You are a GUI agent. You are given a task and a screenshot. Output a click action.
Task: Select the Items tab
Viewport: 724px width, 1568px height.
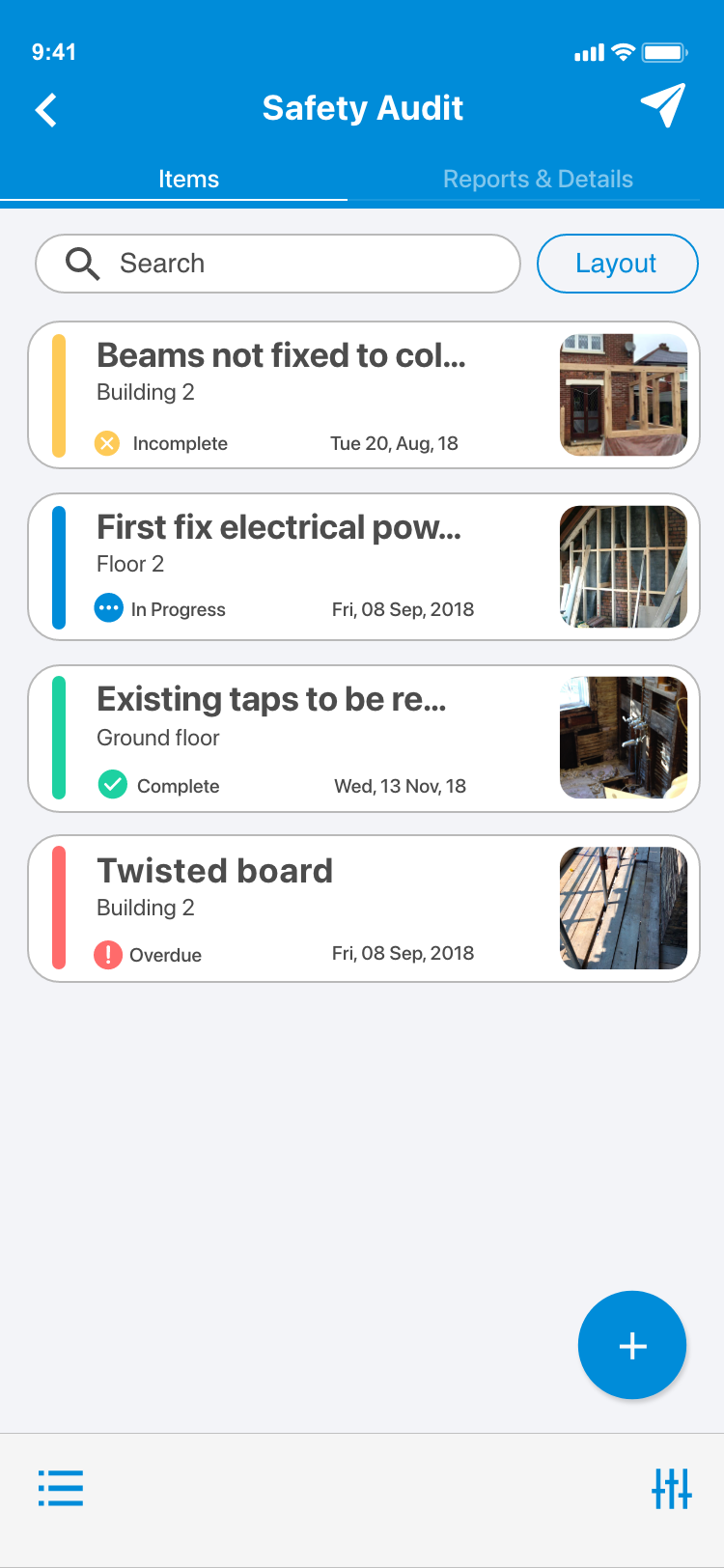188,180
